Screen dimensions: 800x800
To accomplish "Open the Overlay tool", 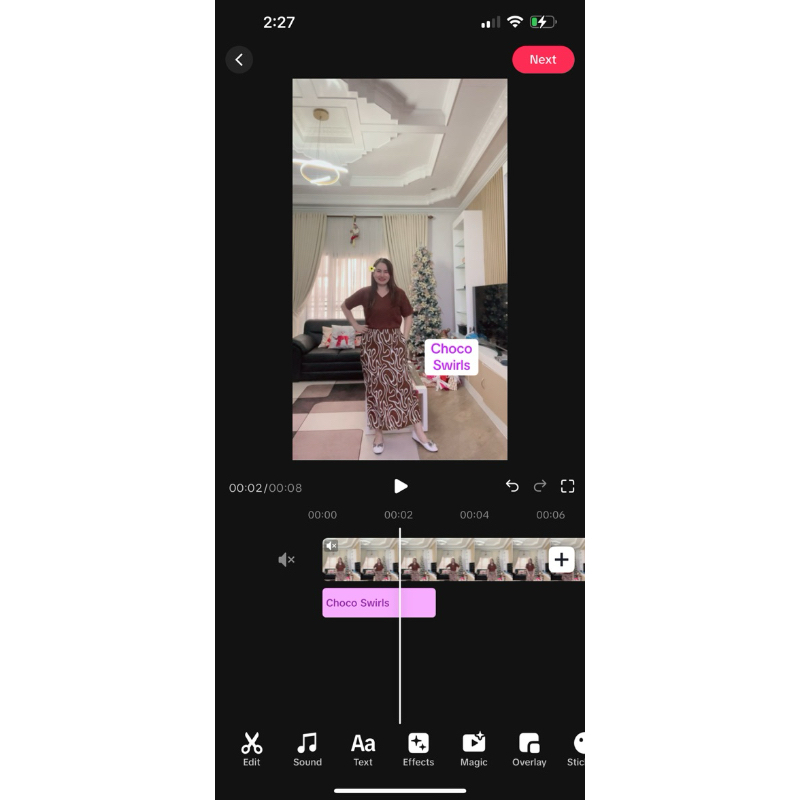I will [529, 749].
